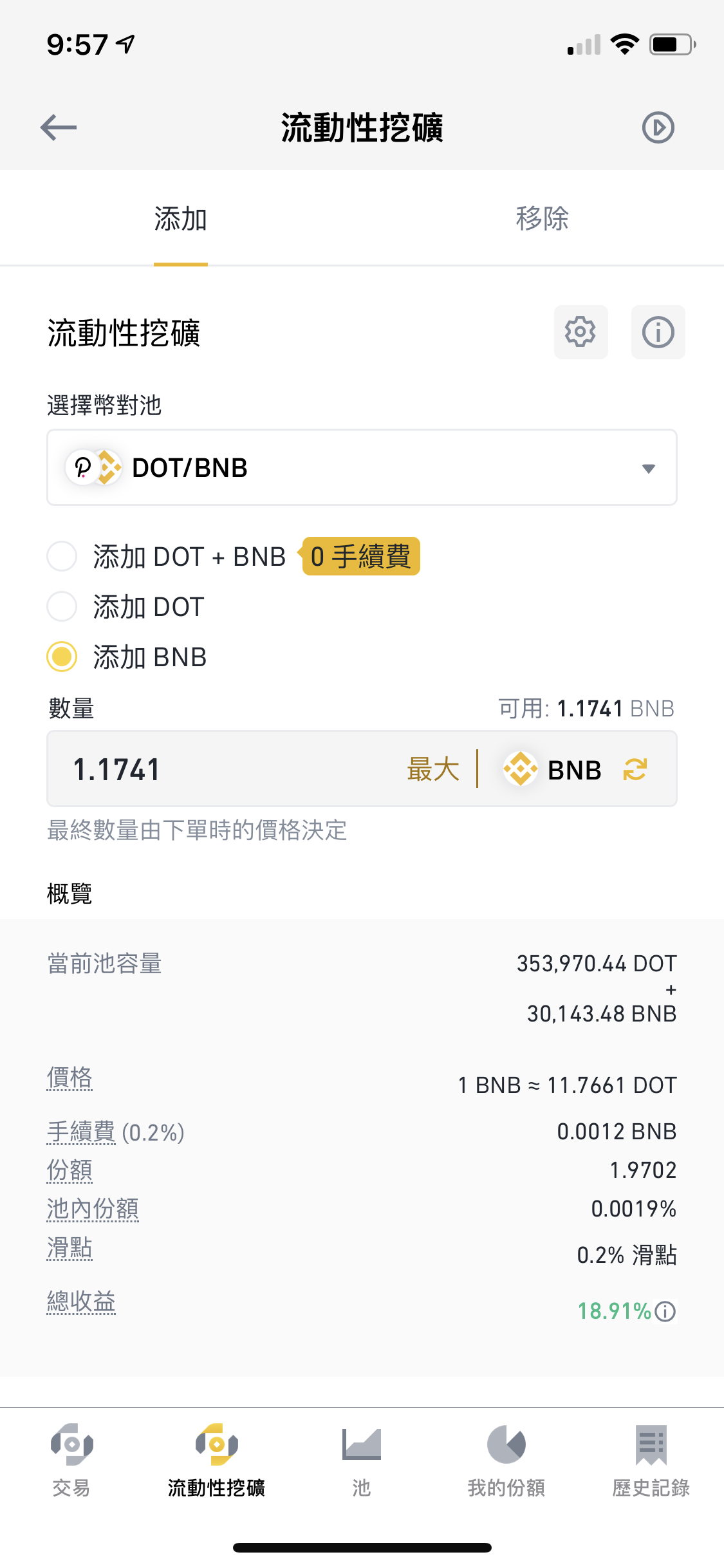This screenshot has width=724, height=1568.
Task: Open the underlined 池內份額 explanation
Action: [93, 1209]
